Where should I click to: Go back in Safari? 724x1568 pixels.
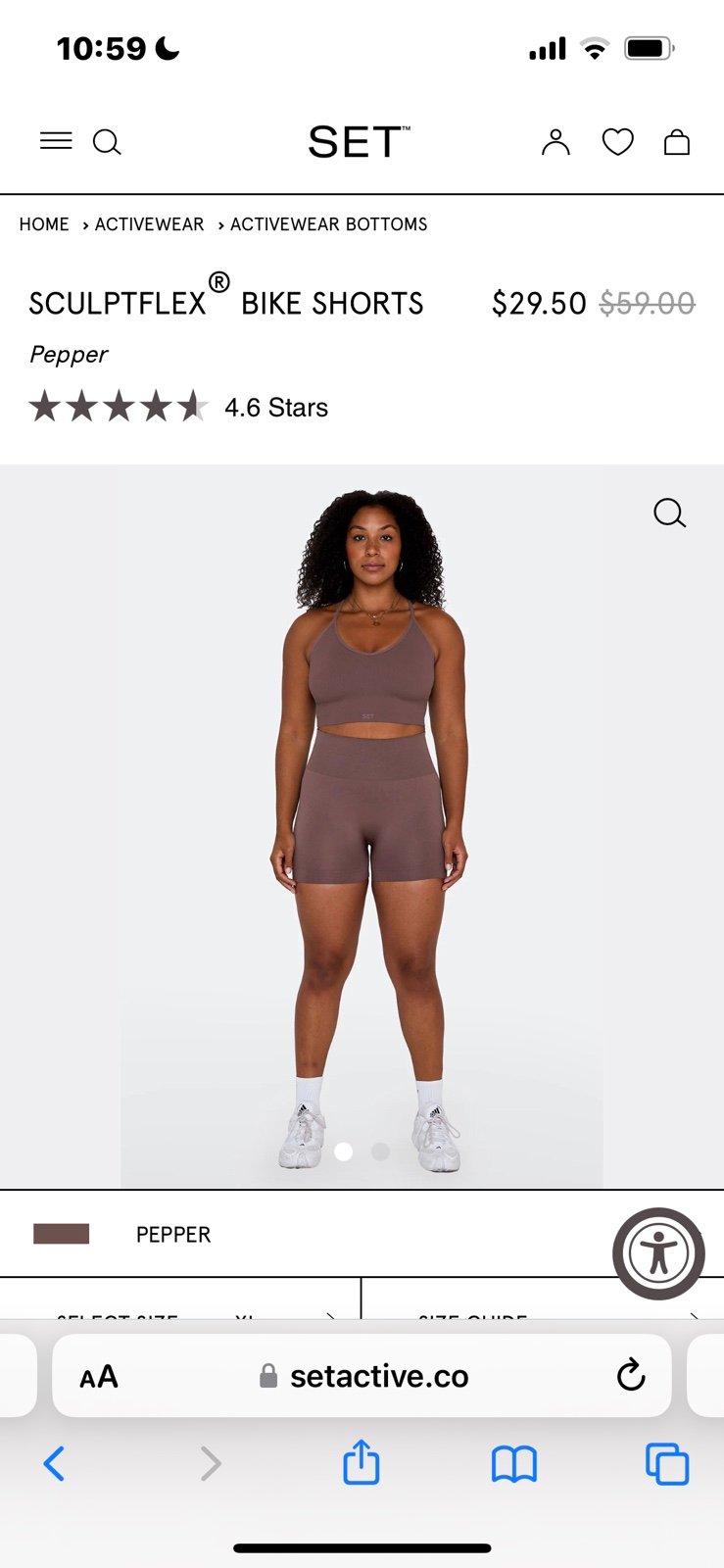tap(55, 1464)
